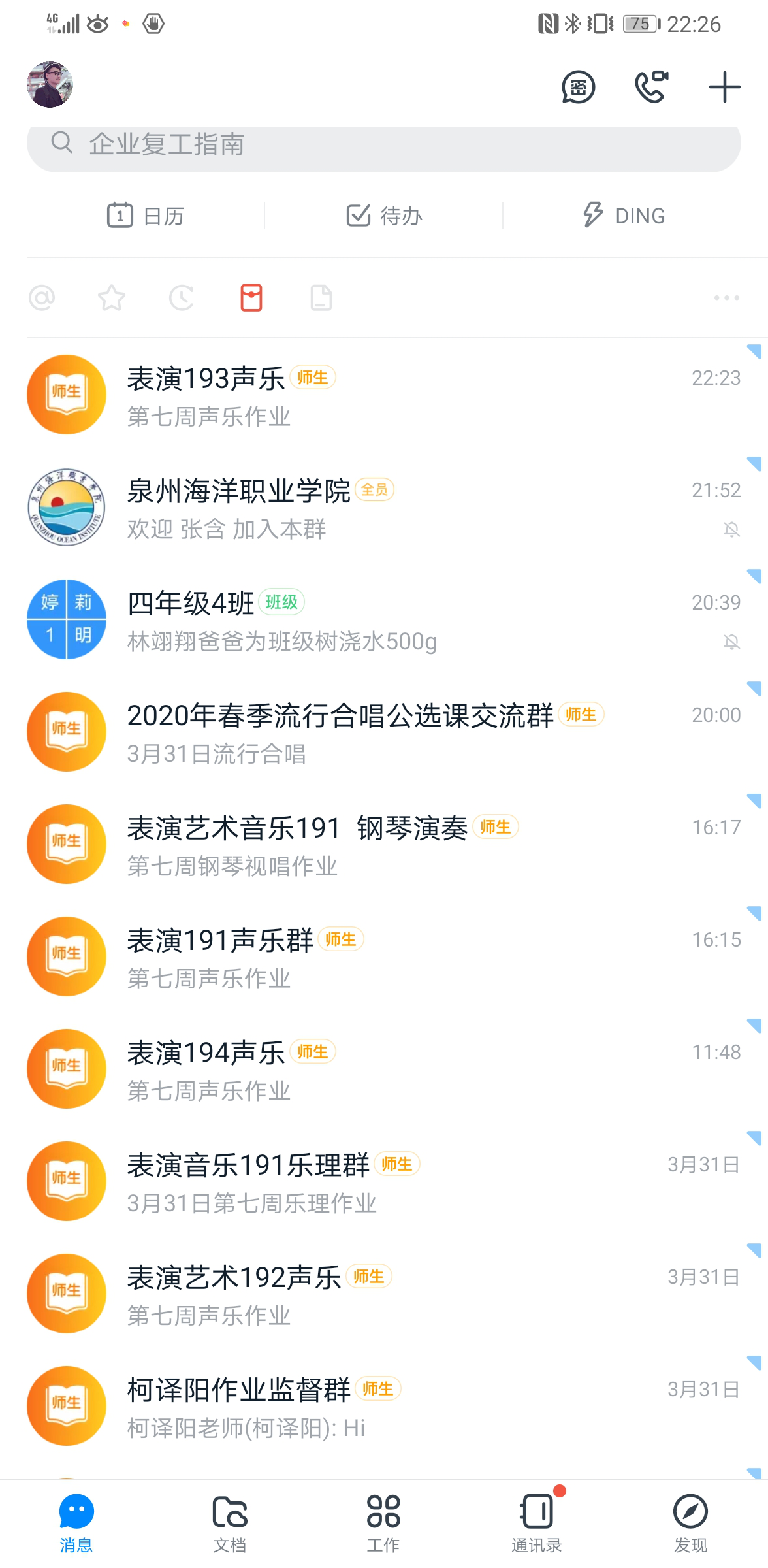
Task: Open the profile avatar at top left
Action: tap(50, 85)
